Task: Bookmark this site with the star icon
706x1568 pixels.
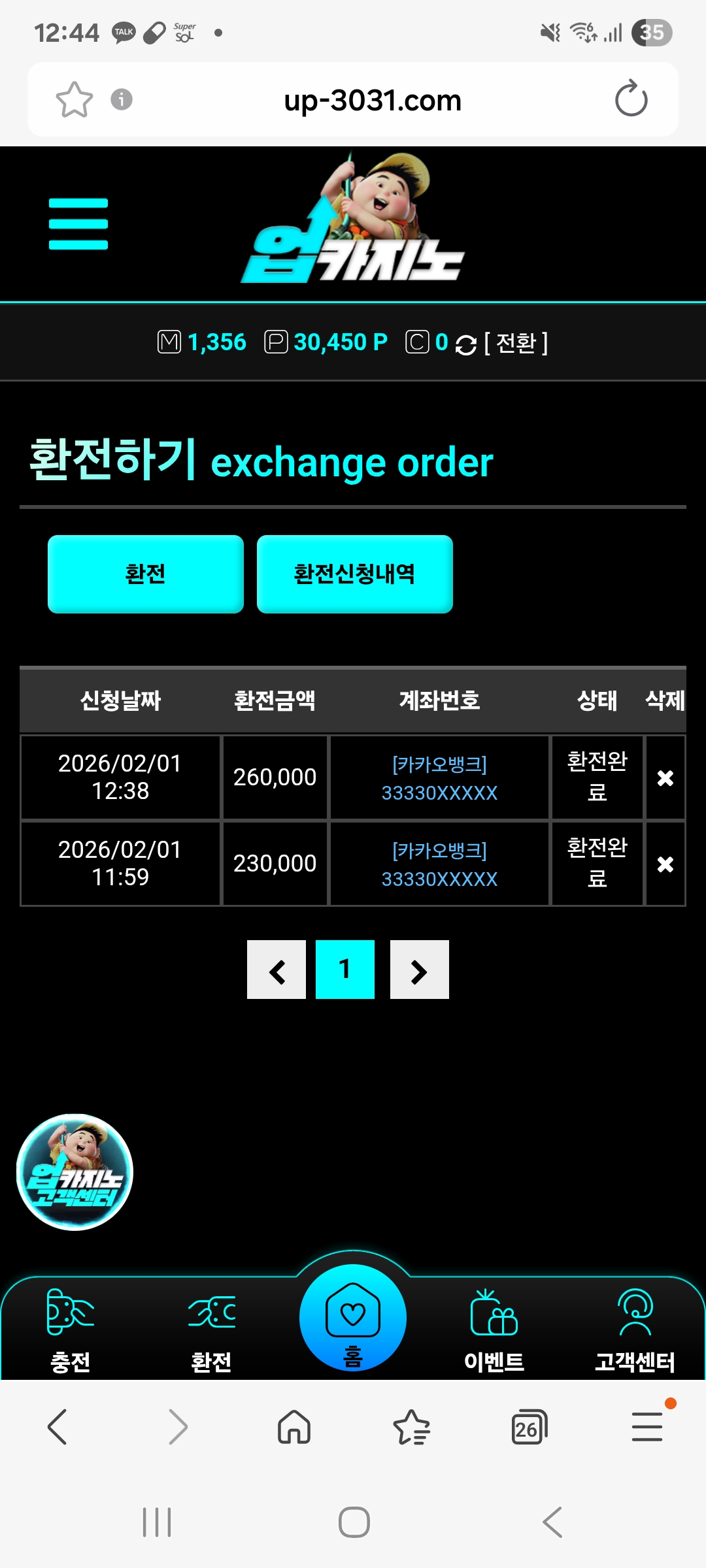Action: (x=75, y=99)
